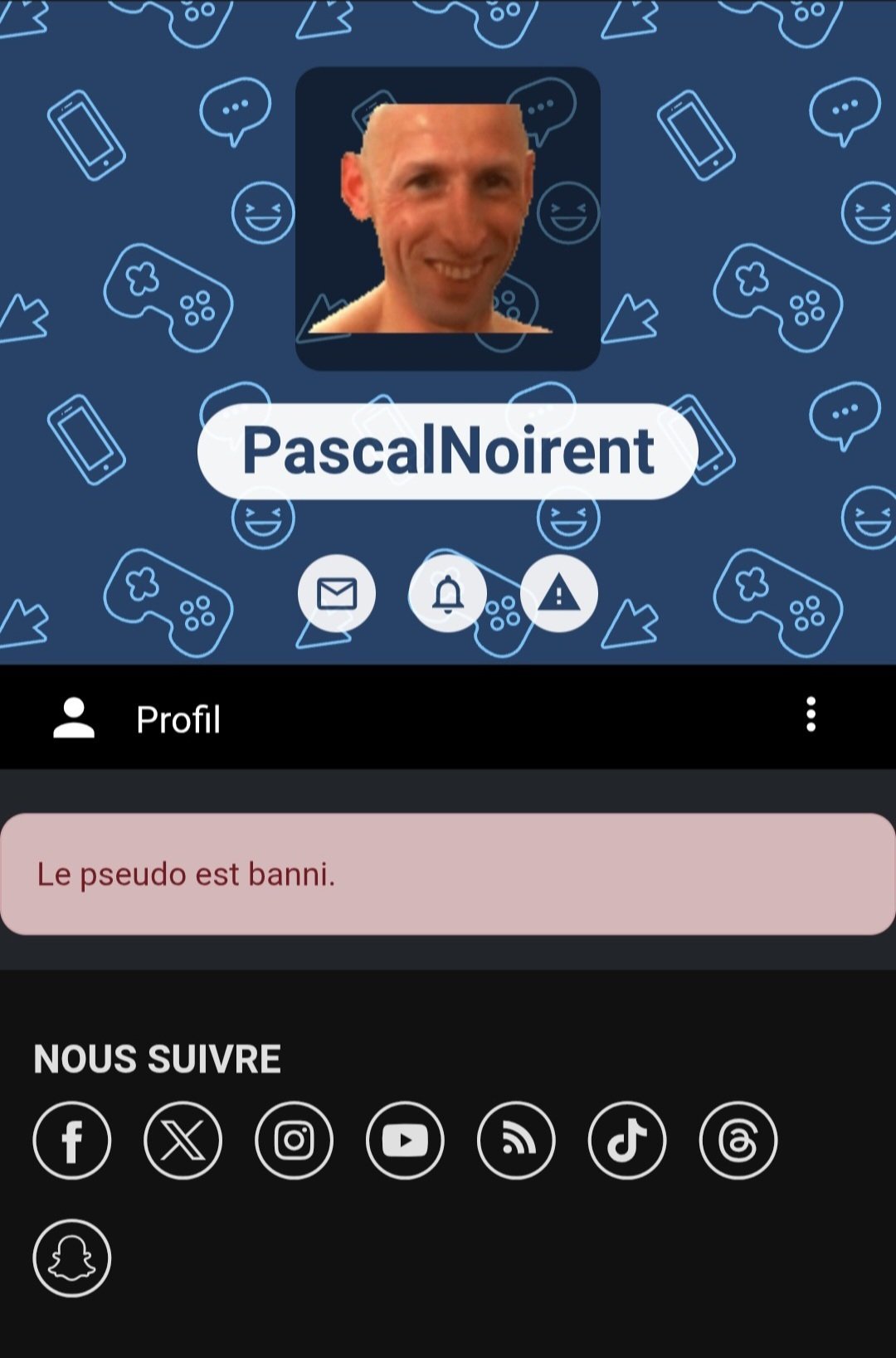
Task: Send a private message to PascalNoirent
Action: [336, 594]
